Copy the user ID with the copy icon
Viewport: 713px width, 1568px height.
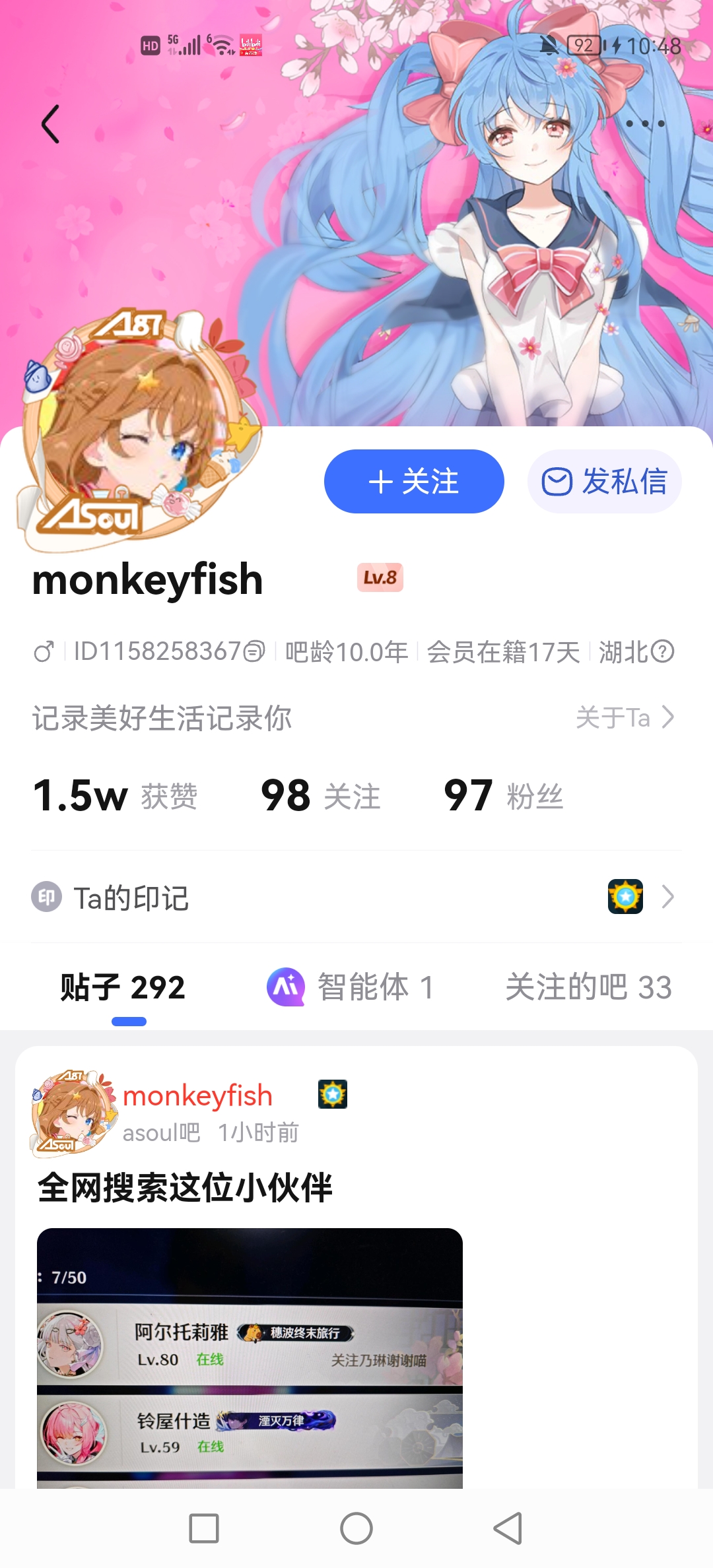click(254, 652)
